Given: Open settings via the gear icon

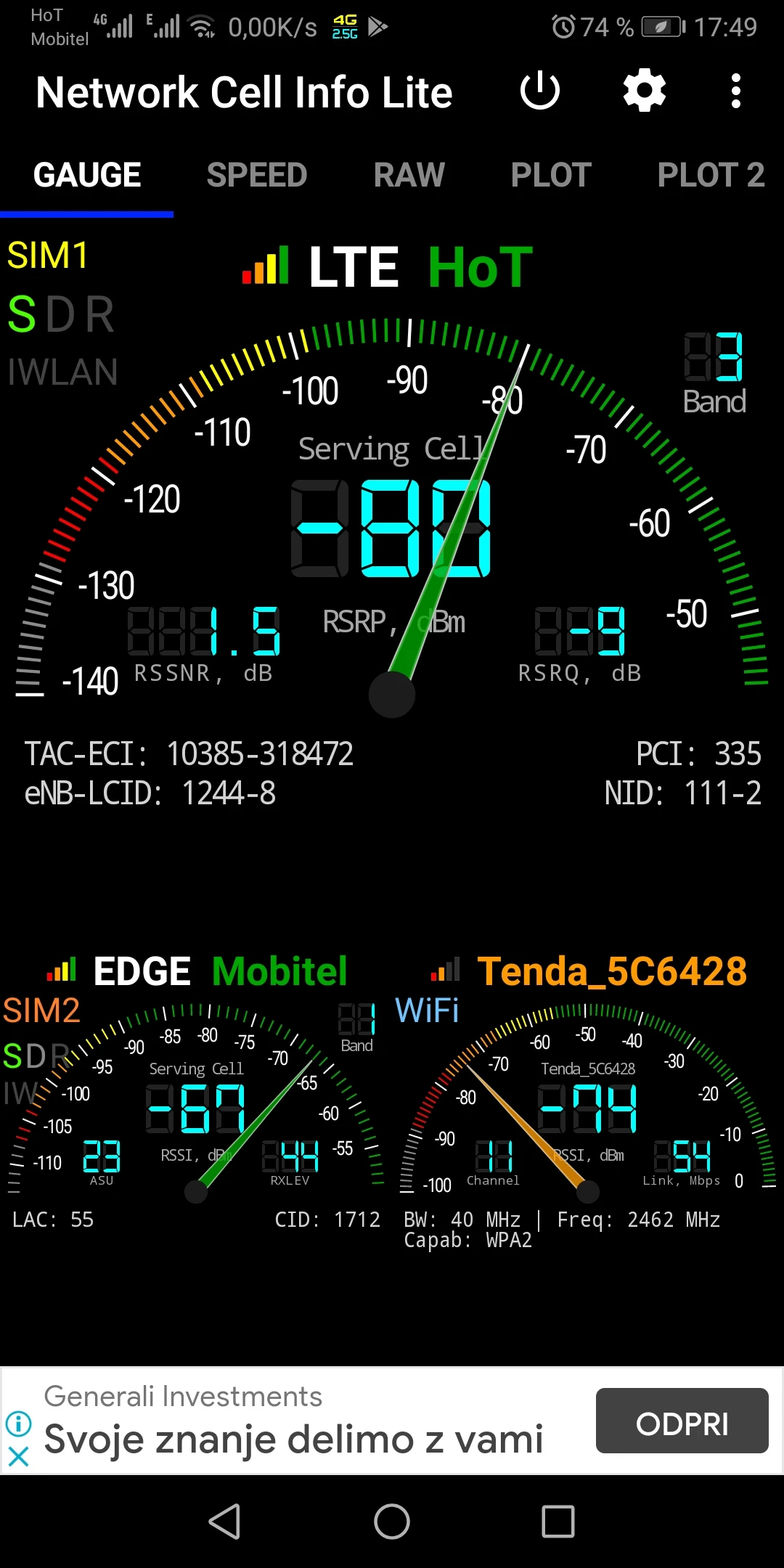Looking at the screenshot, I should point(645,91).
